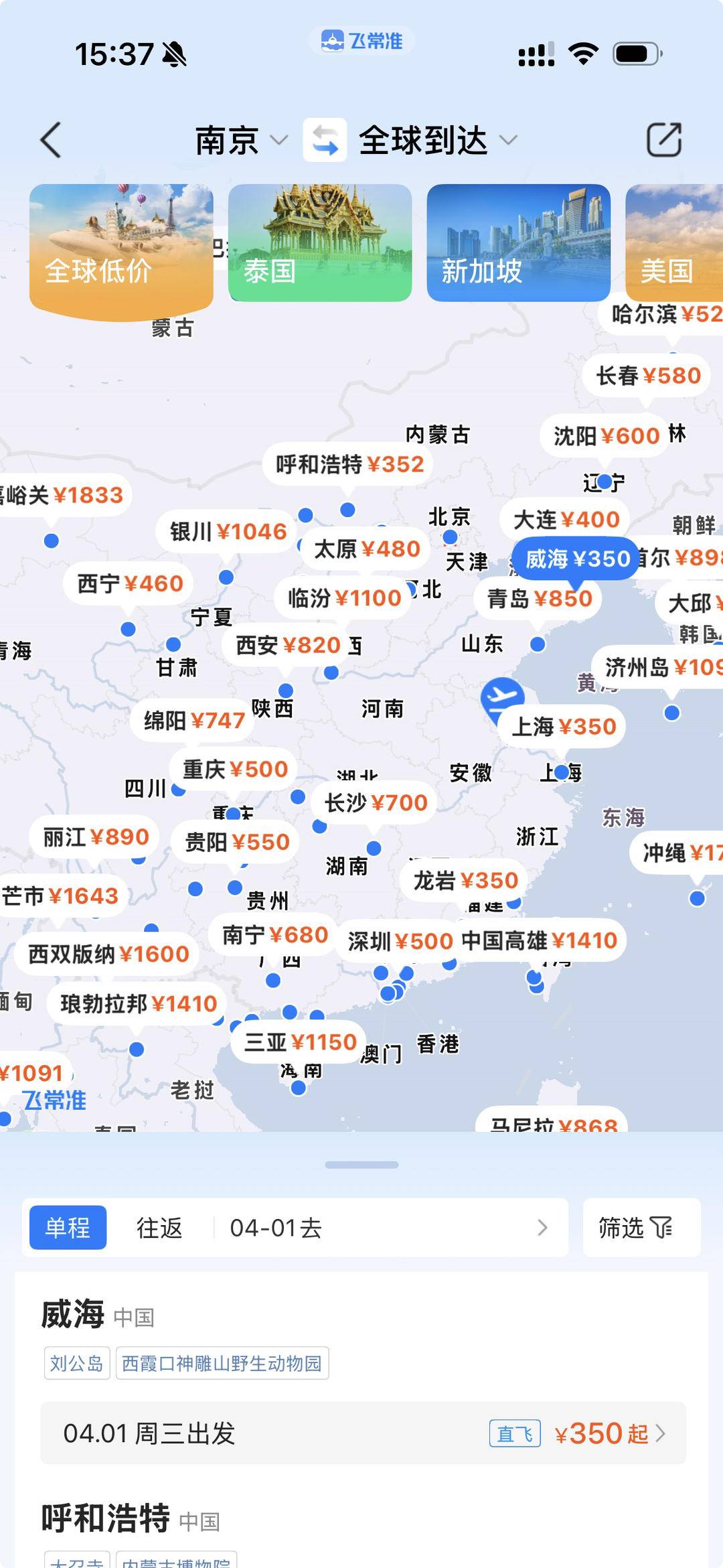
Task: Select the 长沙 ¥700 map marker
Action: pyautogui.click(x=376, y=802)
